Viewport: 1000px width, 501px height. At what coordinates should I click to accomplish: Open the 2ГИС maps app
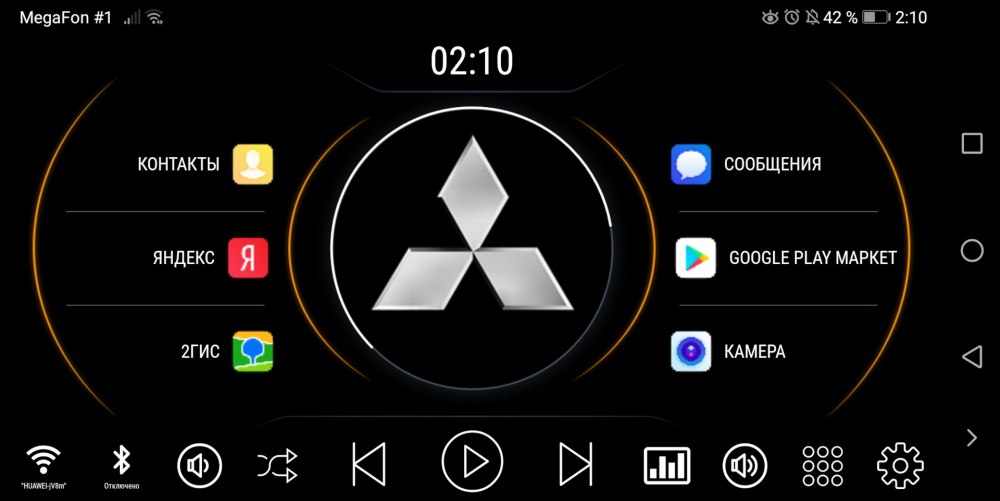(x=252, y=352)
